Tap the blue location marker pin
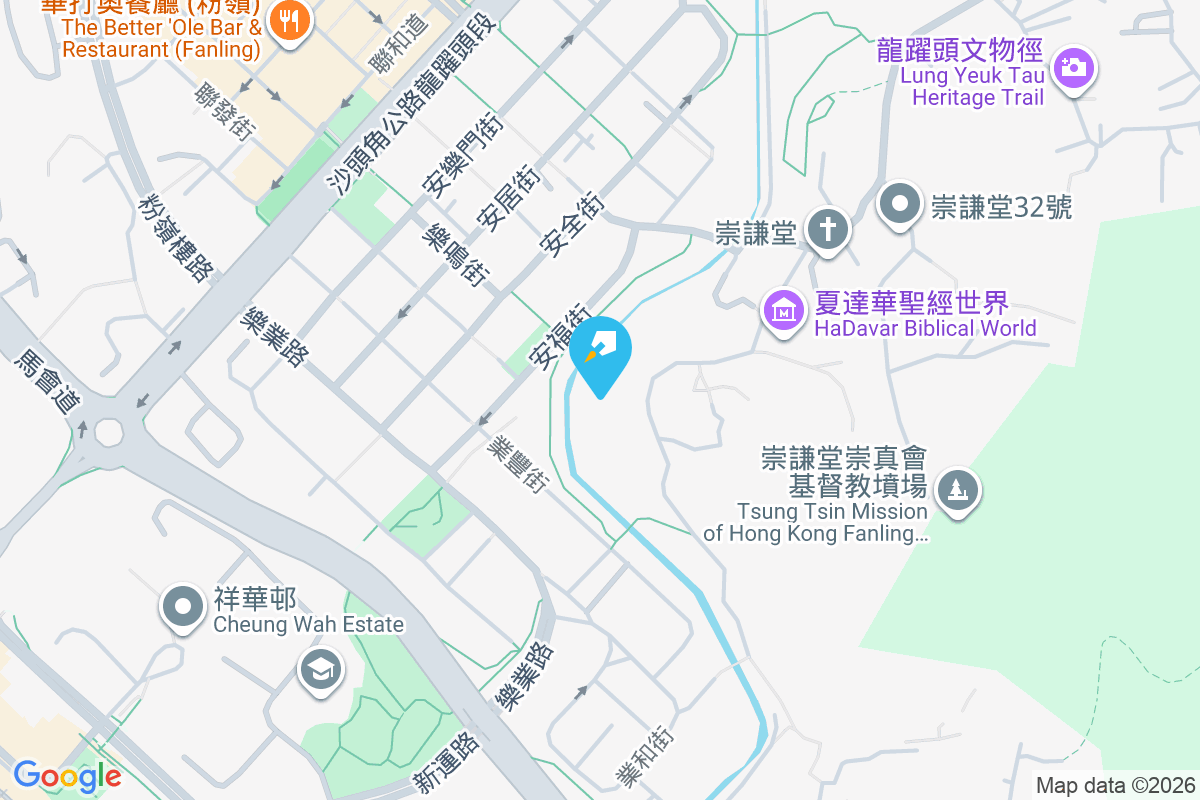 pos(601,352)
